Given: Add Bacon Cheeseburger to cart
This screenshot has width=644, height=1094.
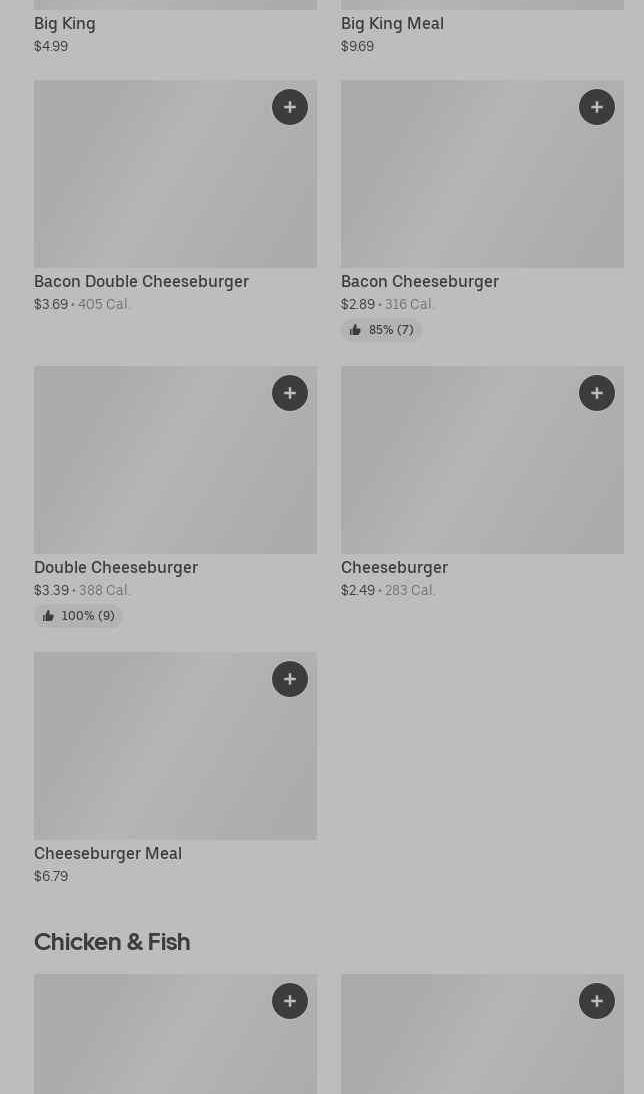Looking at the screenshot, I should click(597, 107).
